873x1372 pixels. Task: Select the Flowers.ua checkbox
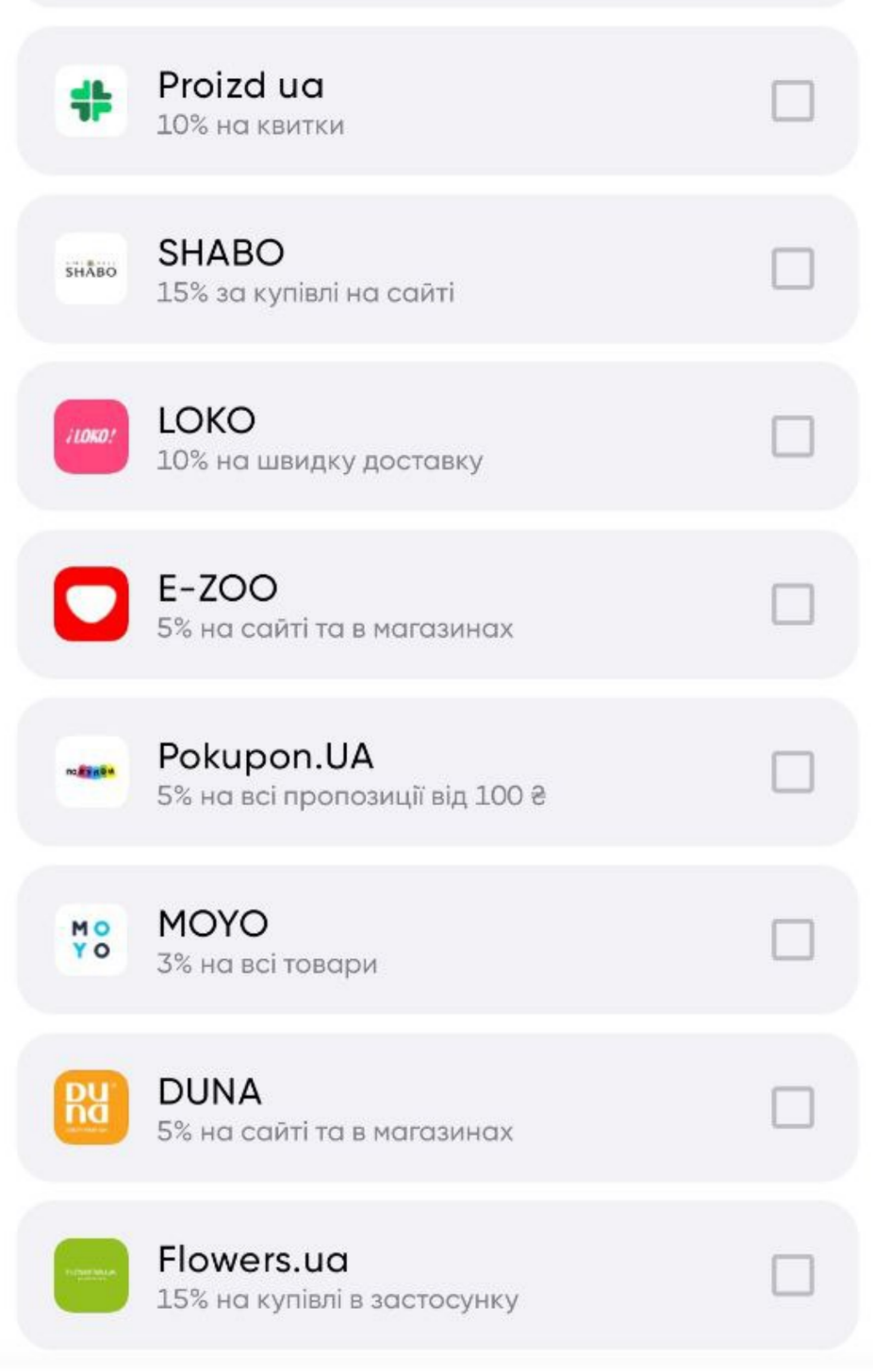pos(792,1275)
